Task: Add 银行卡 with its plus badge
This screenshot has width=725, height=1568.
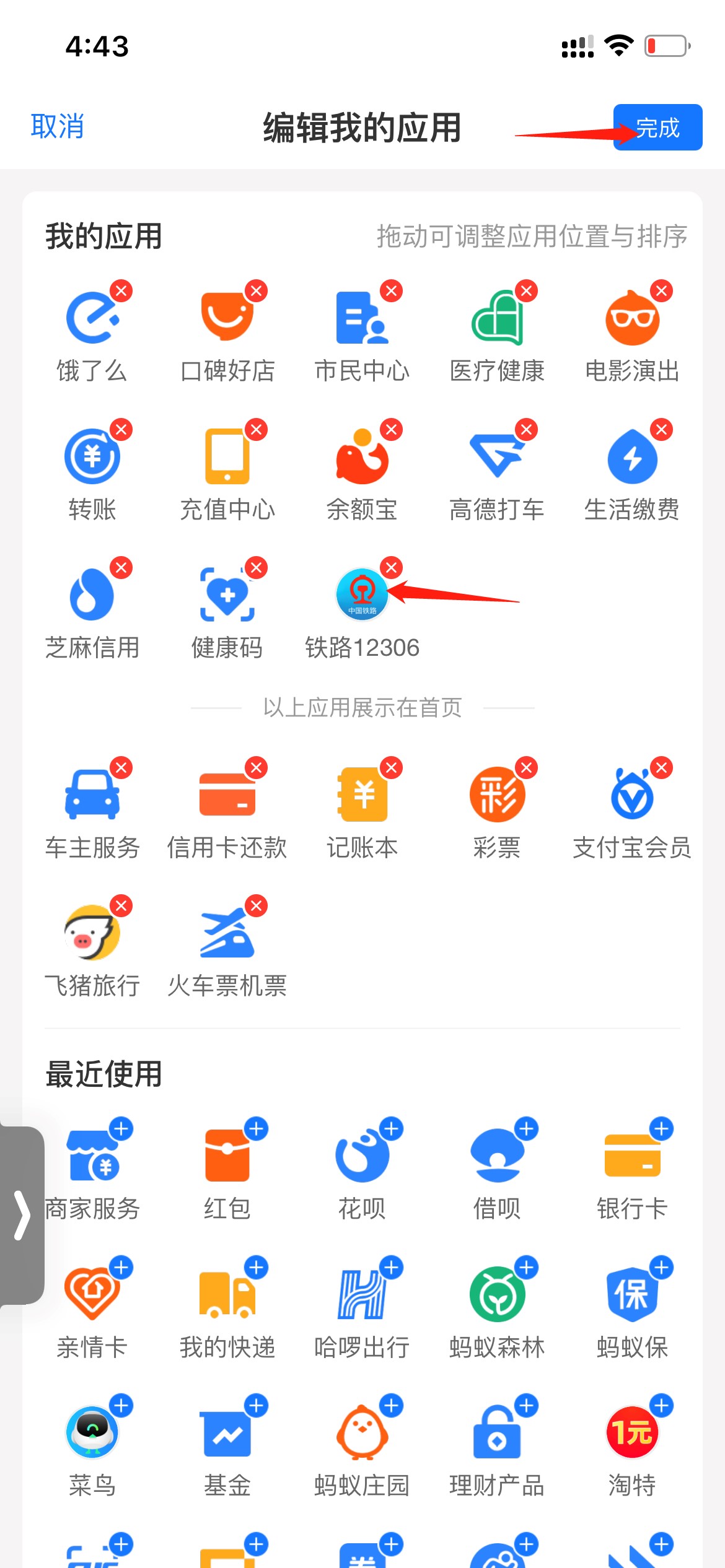Action: [662, 1129]
